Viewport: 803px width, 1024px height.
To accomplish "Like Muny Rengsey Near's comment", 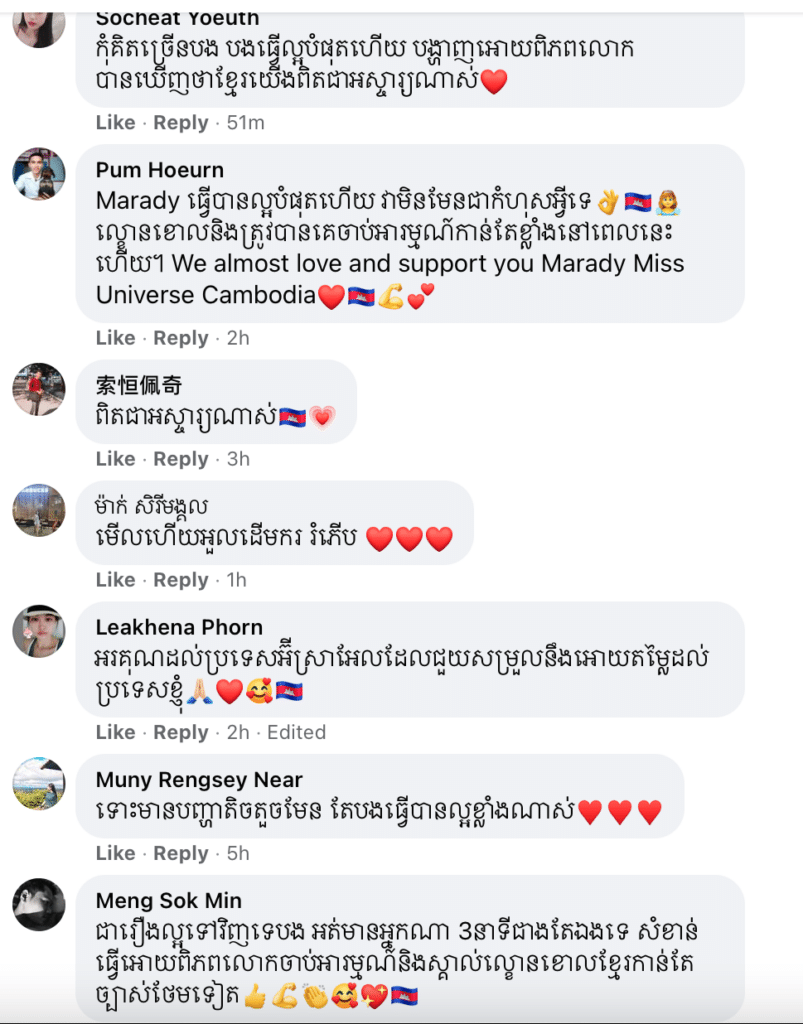I will pyautogui.click(x=115, y=853).
